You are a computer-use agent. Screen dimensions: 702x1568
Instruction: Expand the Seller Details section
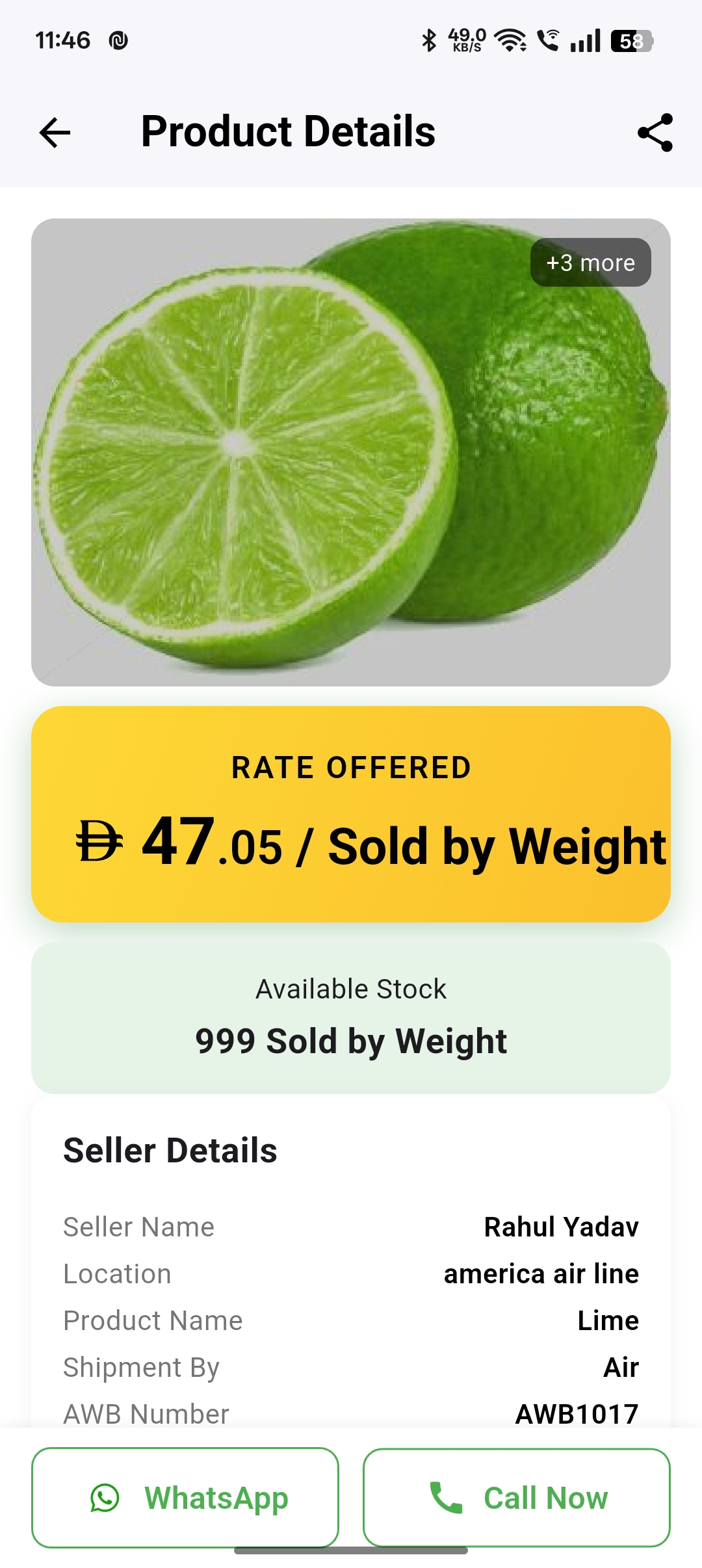[x=170, y=1149]
